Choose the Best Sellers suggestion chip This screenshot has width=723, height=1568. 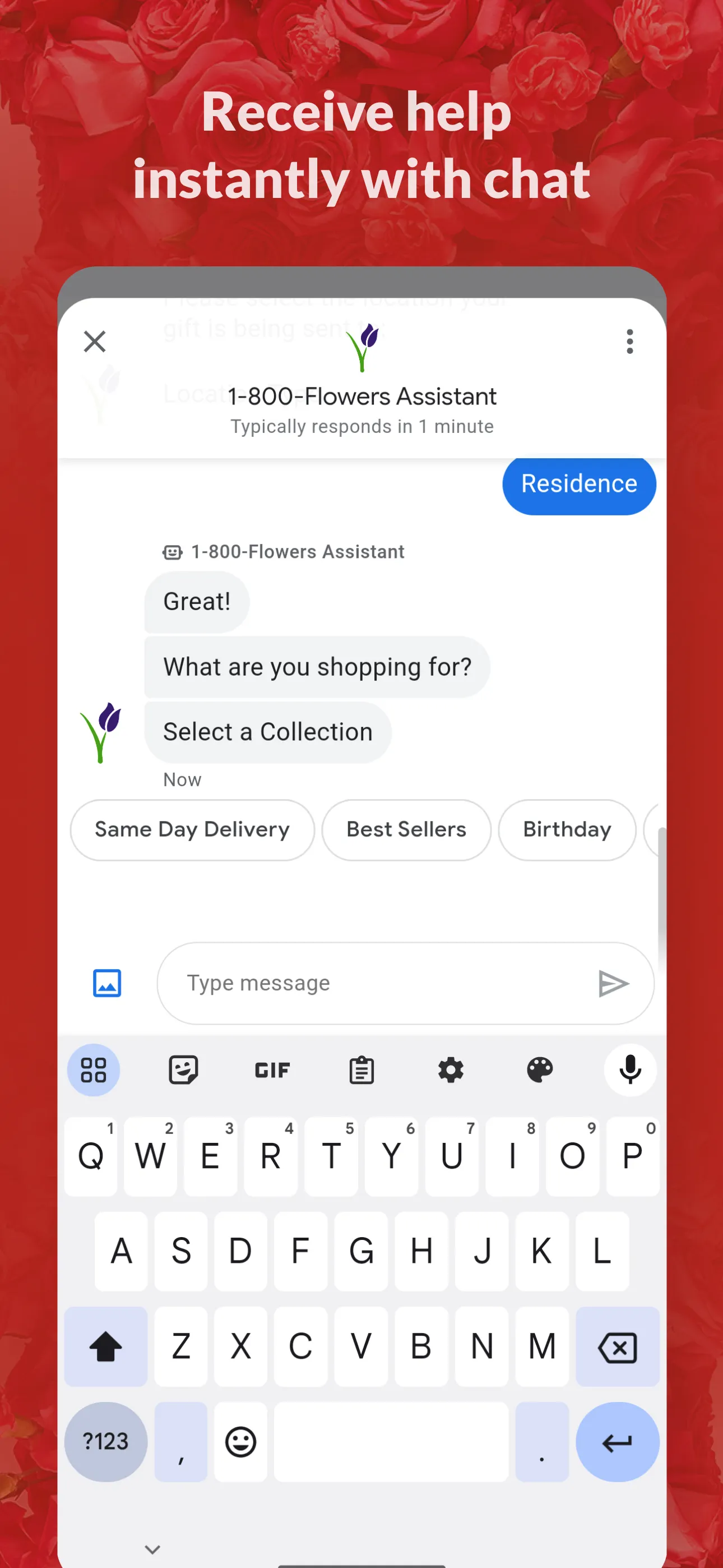pyautogui.click(x=406, y=829)
